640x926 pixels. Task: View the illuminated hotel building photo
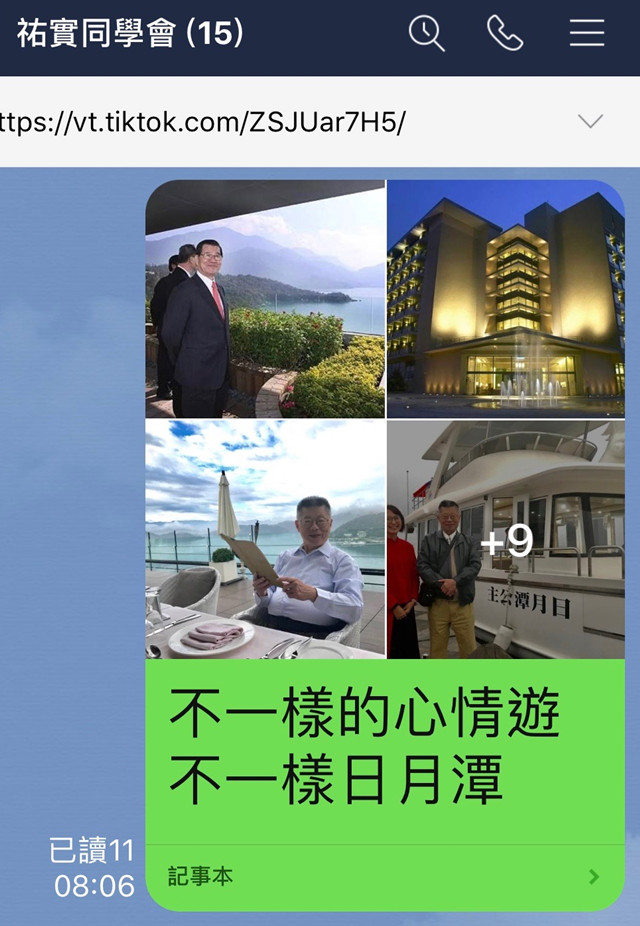coord(505,299)
